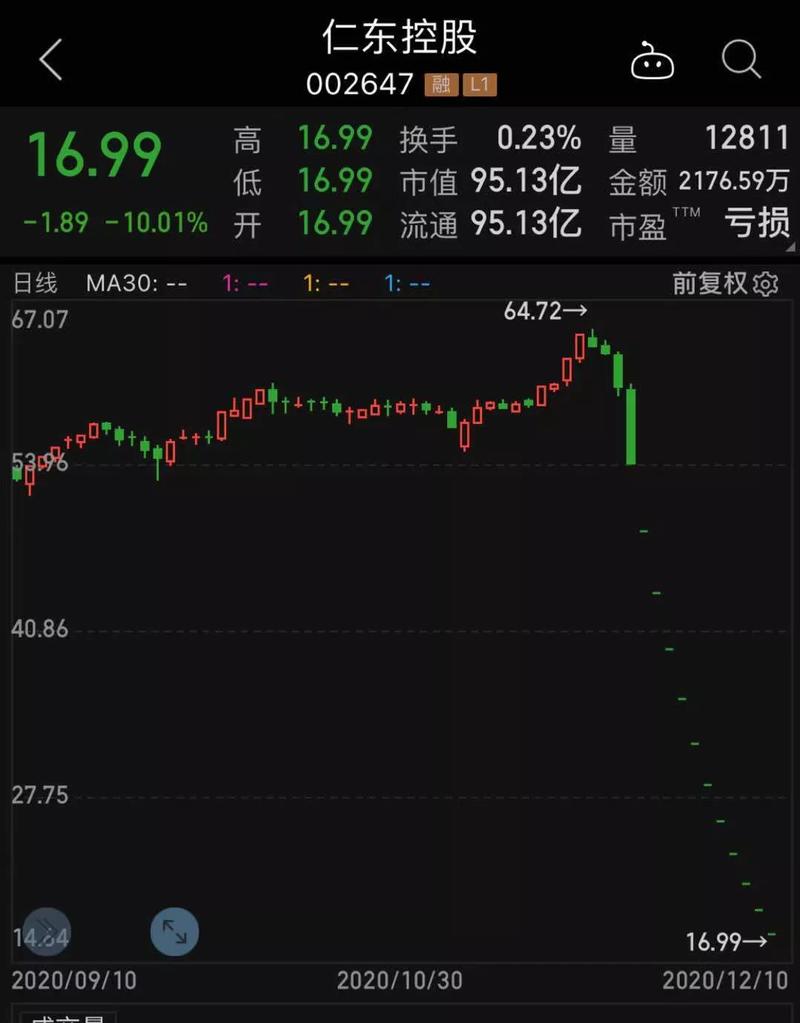Open chart settings with the gear icon
Screen dimensions: 800x1023
click(766, 282)
